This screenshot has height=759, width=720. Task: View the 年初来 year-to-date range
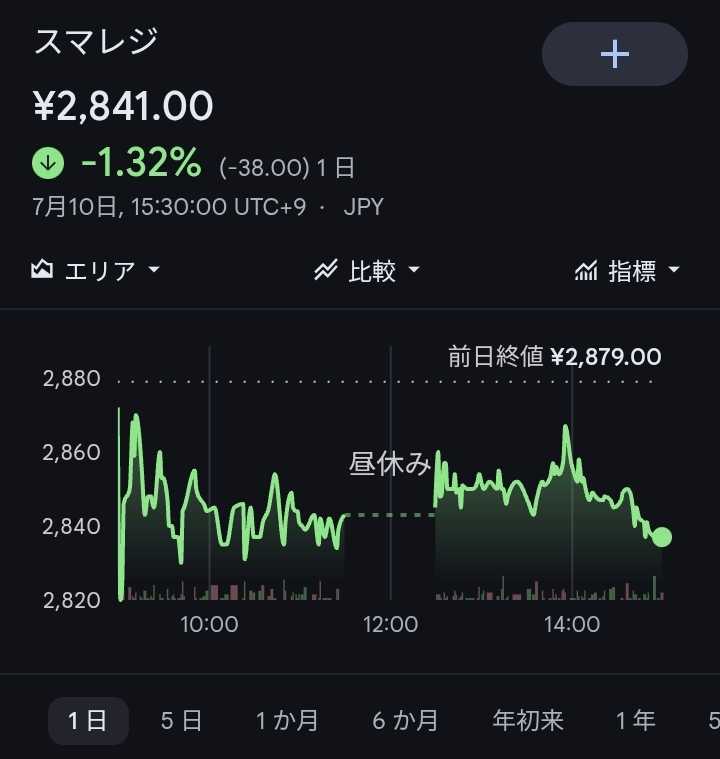tap(528, 721)
